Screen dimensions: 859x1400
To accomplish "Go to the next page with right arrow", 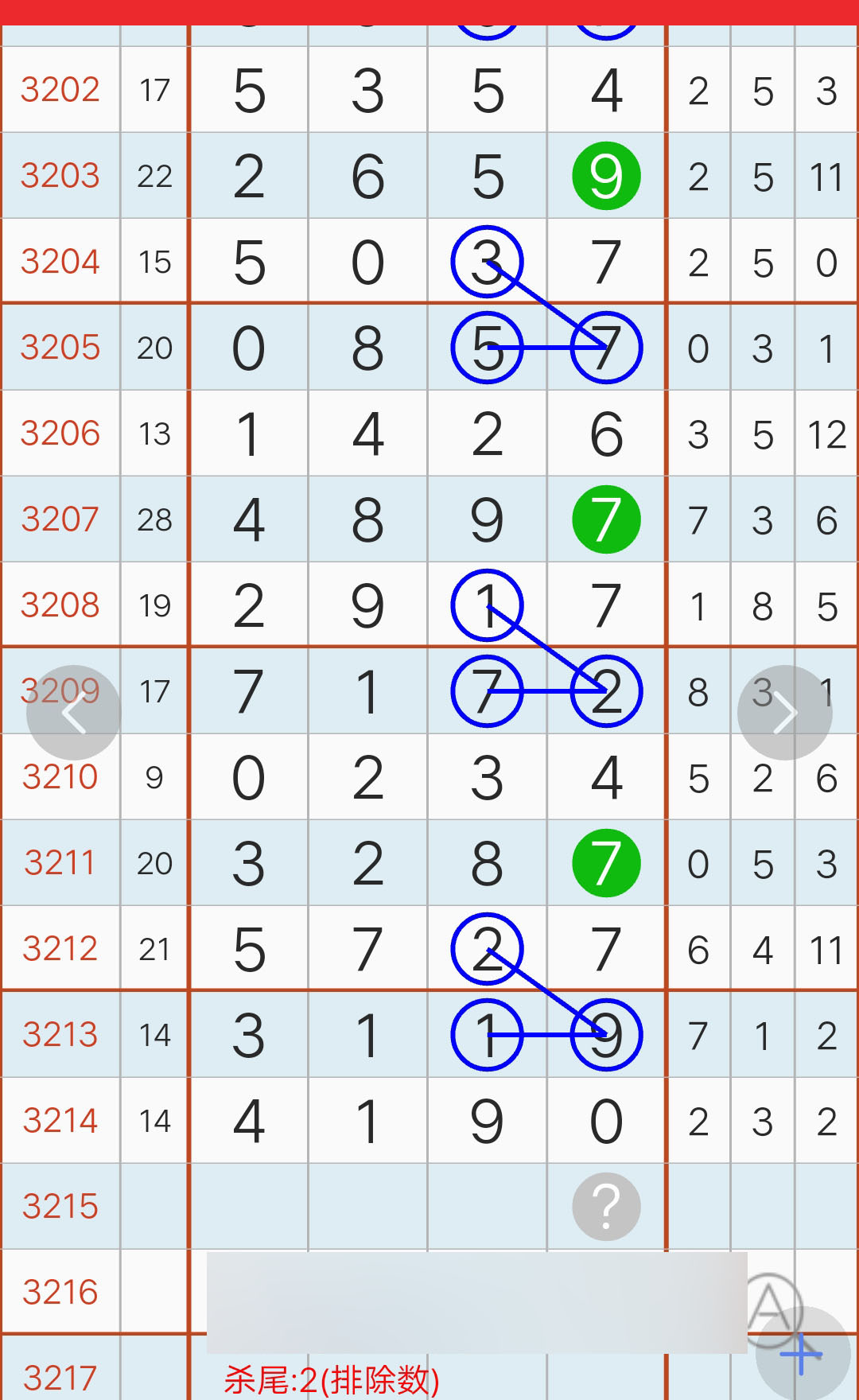I will coord(785,713).
